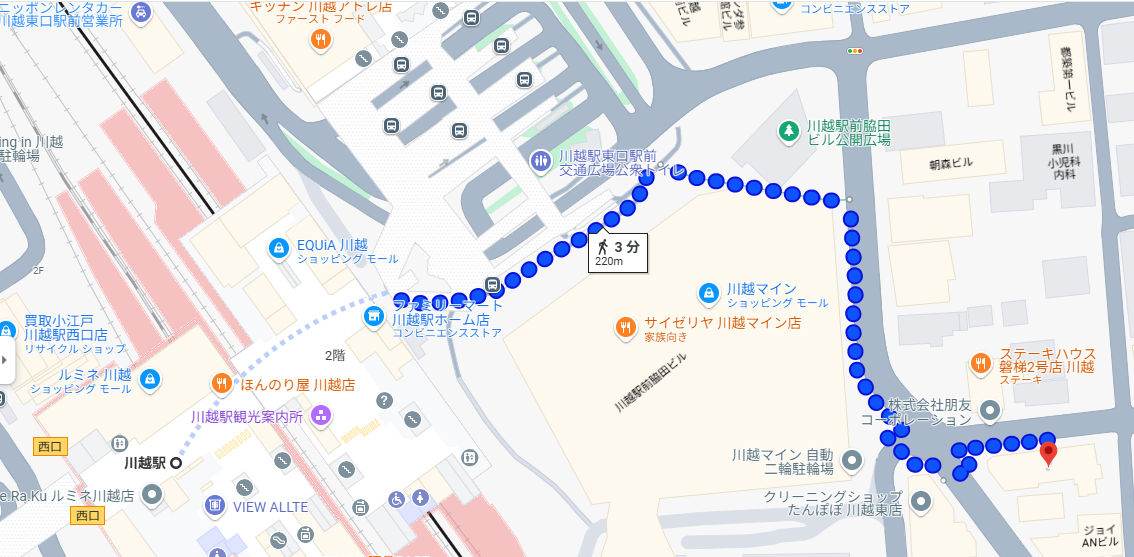Viewport: 1134px width, 557px height.
Task: Open the ルミネ 川越 shopping mall marker
Action: tap(149, 380)
